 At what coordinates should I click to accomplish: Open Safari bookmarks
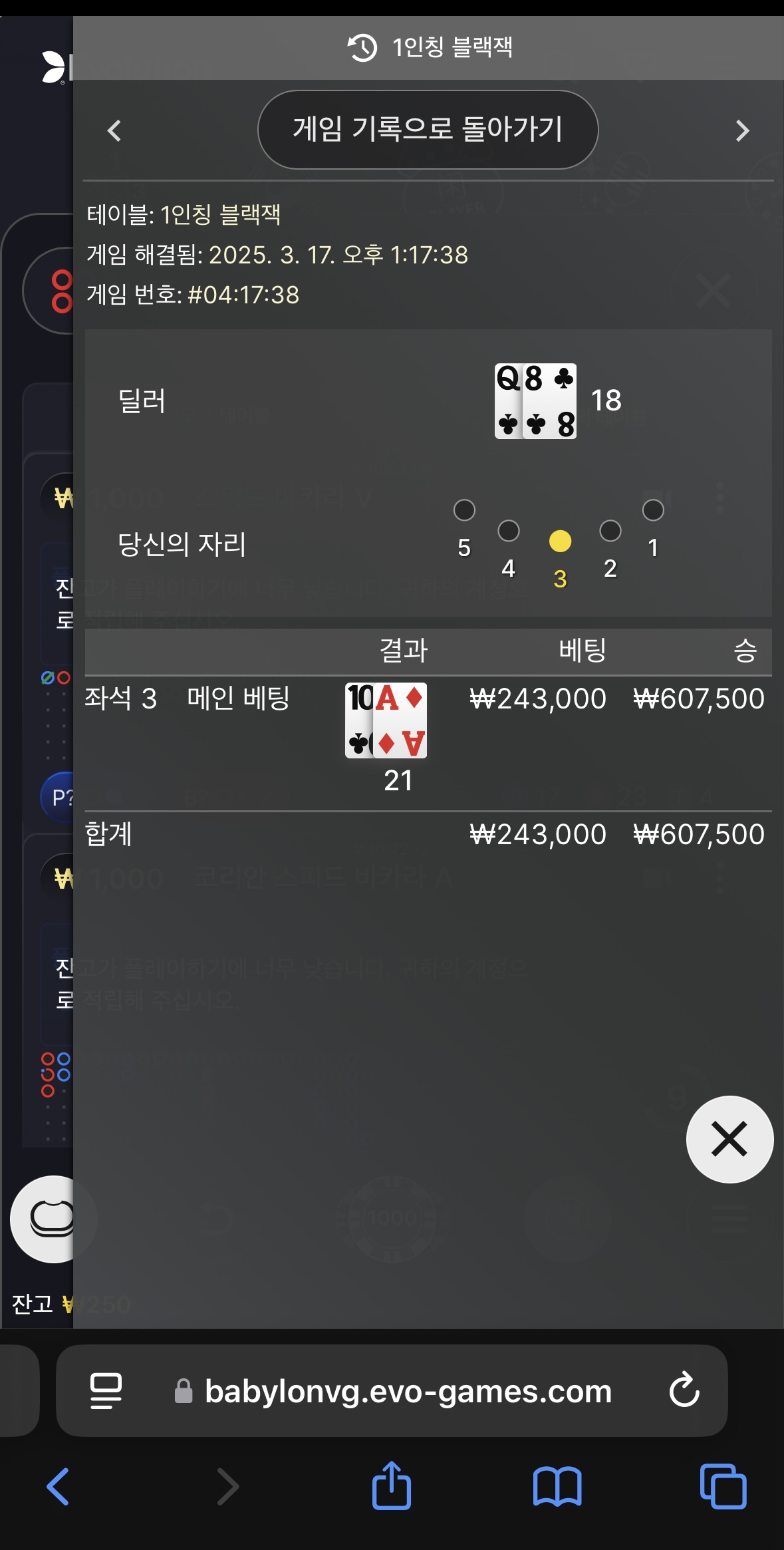(557, 1486)
